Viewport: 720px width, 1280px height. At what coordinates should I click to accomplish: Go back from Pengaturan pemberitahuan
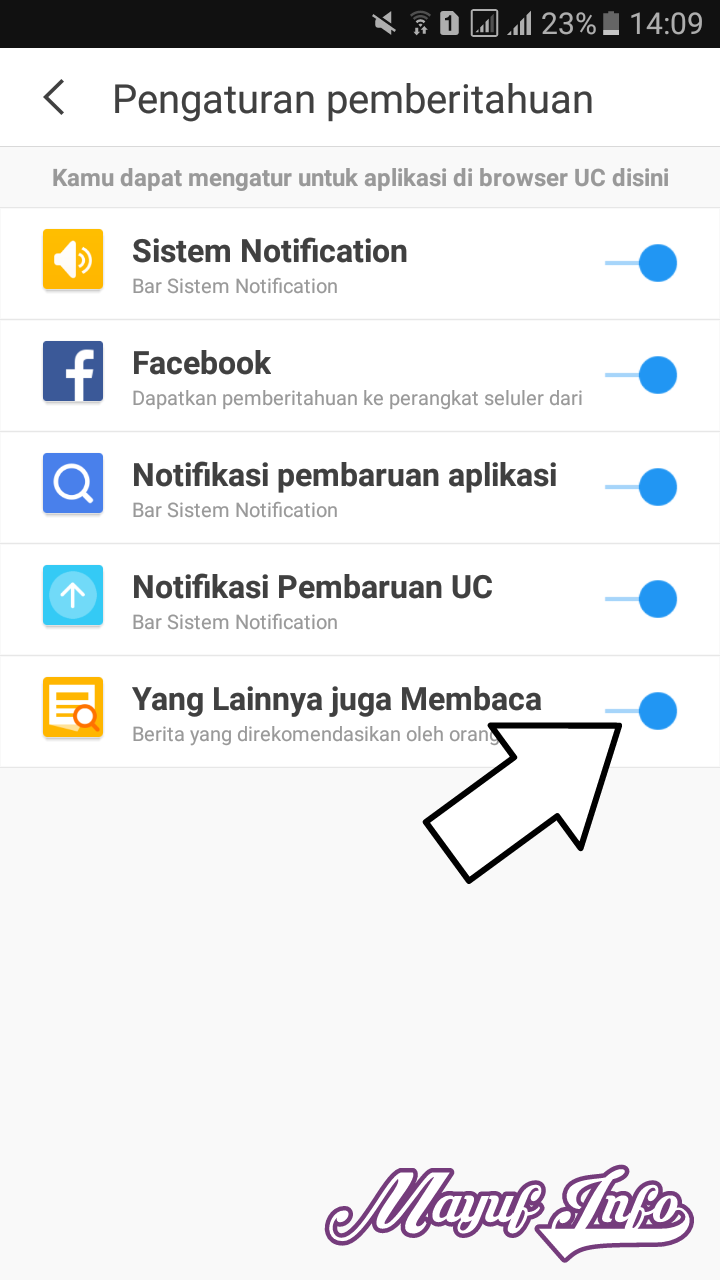tap(54, 99)
